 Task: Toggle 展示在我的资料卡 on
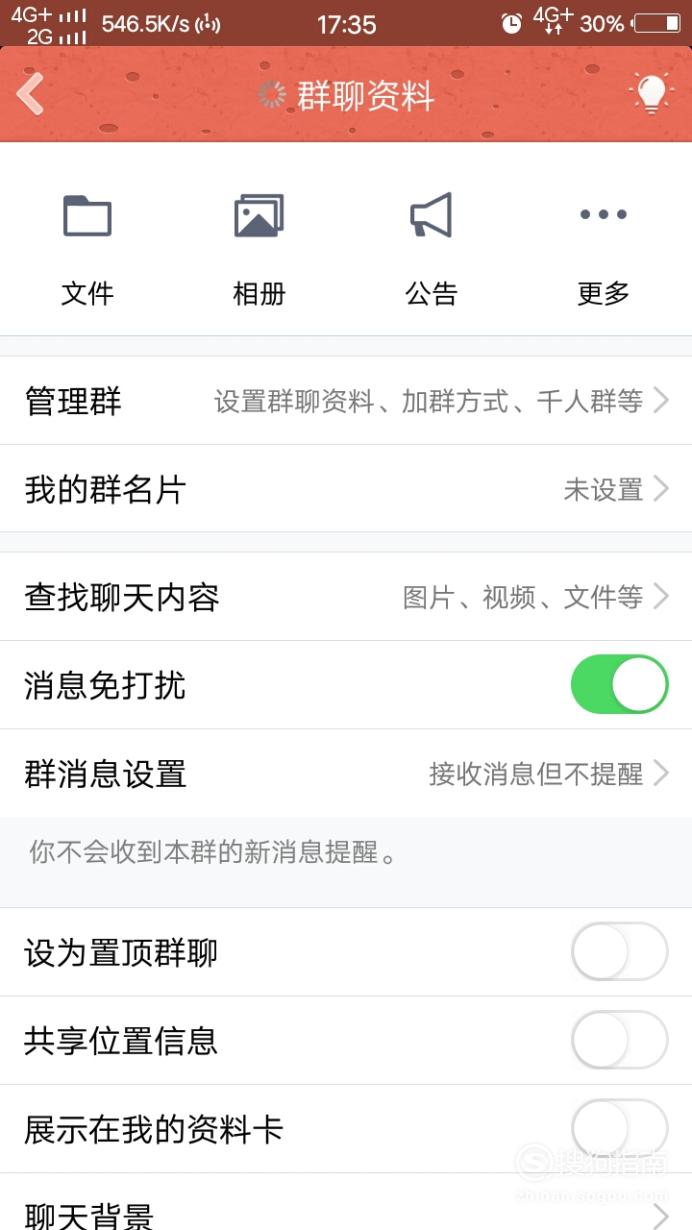click(x=619, y=1128)
